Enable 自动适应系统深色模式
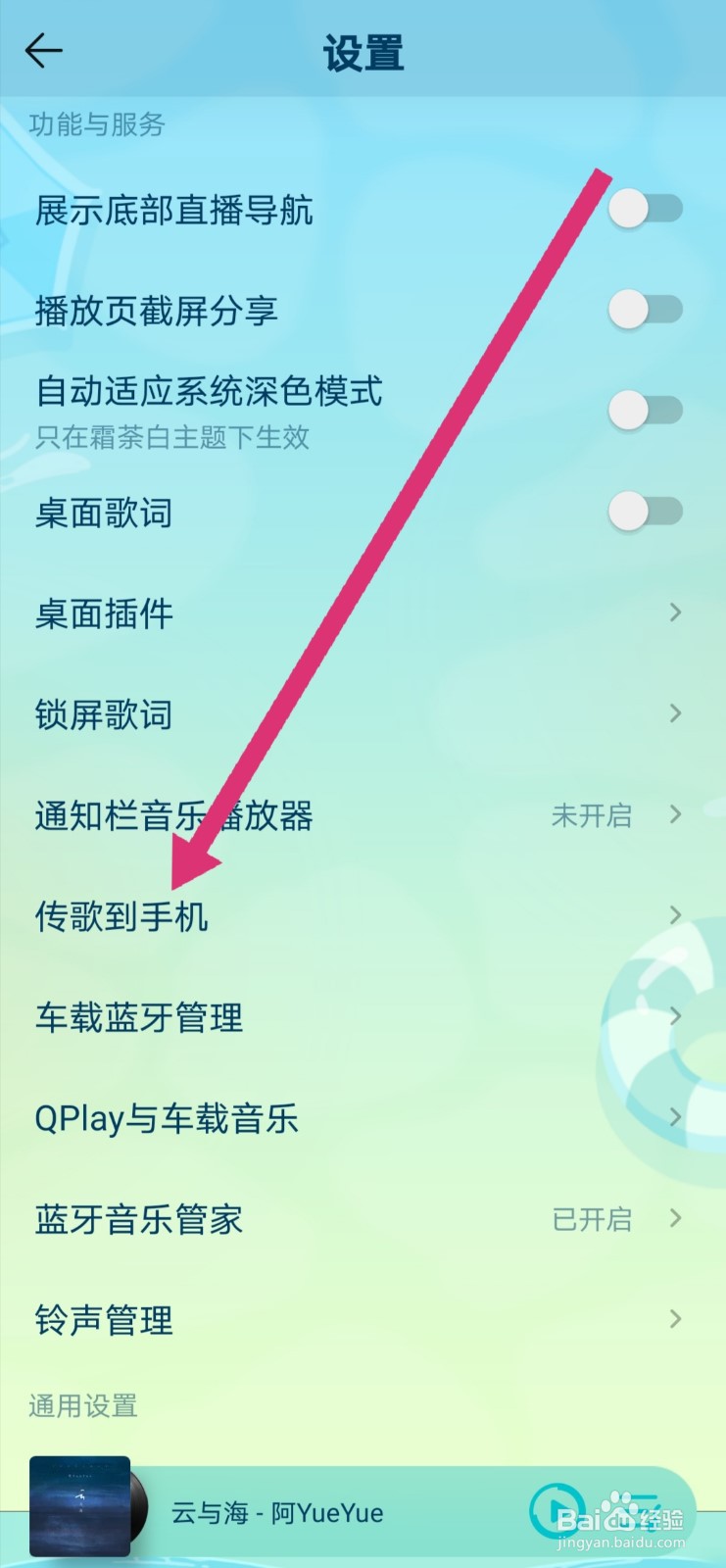 (x=644, y=410)
